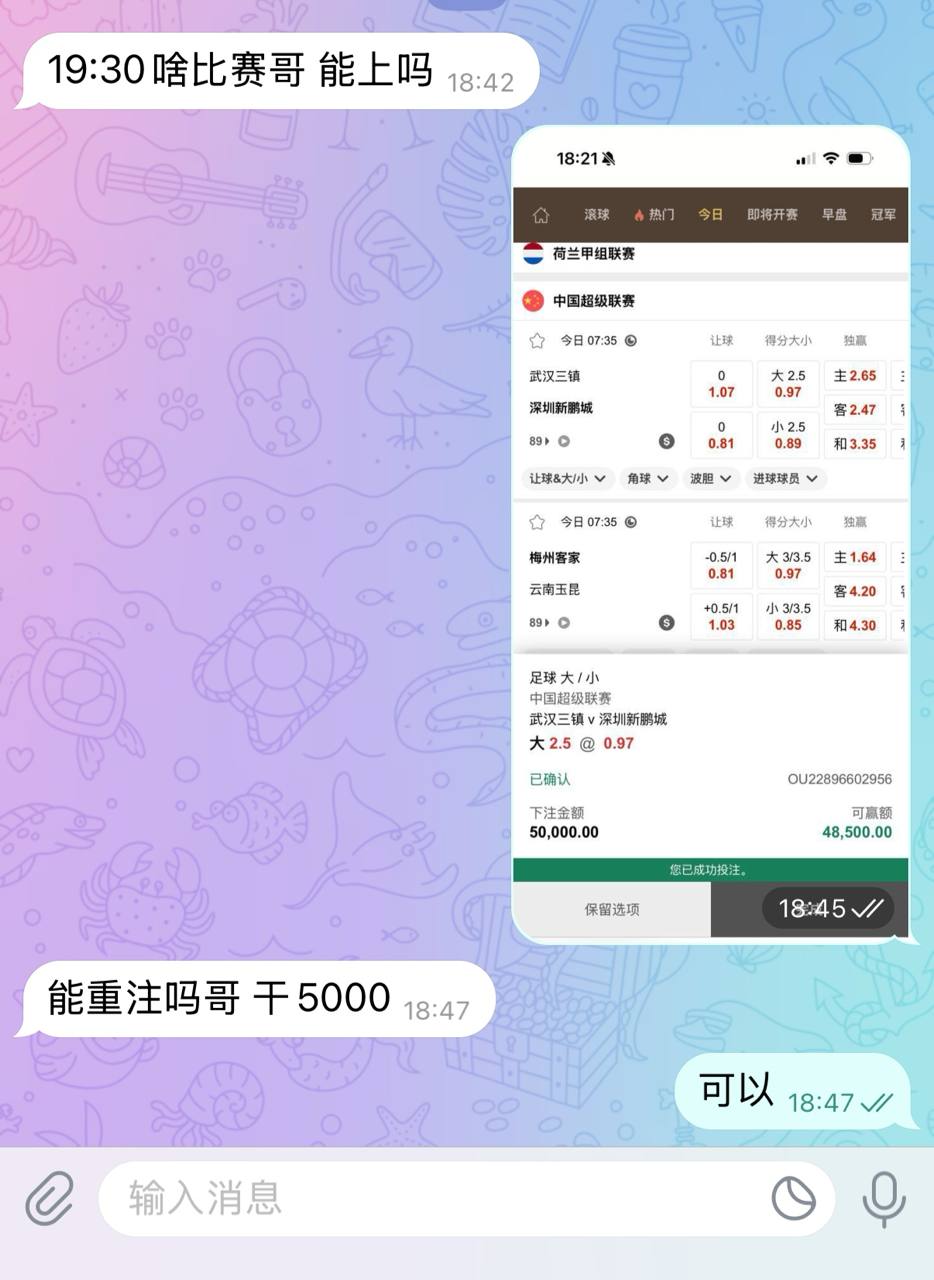Image resolution: width=934 pixels, height=1280 pixels.
Task: Open the sticker panel icon
Action: 793,1198
